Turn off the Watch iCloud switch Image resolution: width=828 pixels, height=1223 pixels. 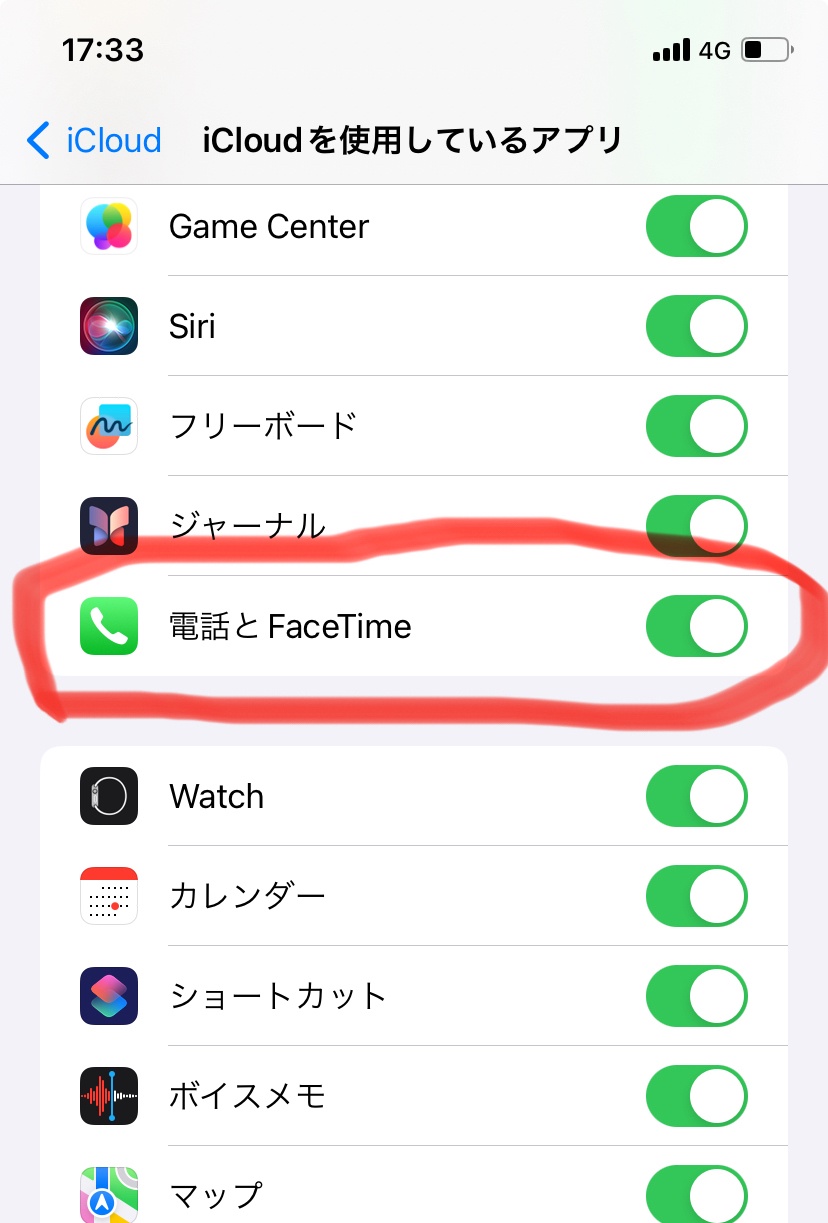point(696,796)
